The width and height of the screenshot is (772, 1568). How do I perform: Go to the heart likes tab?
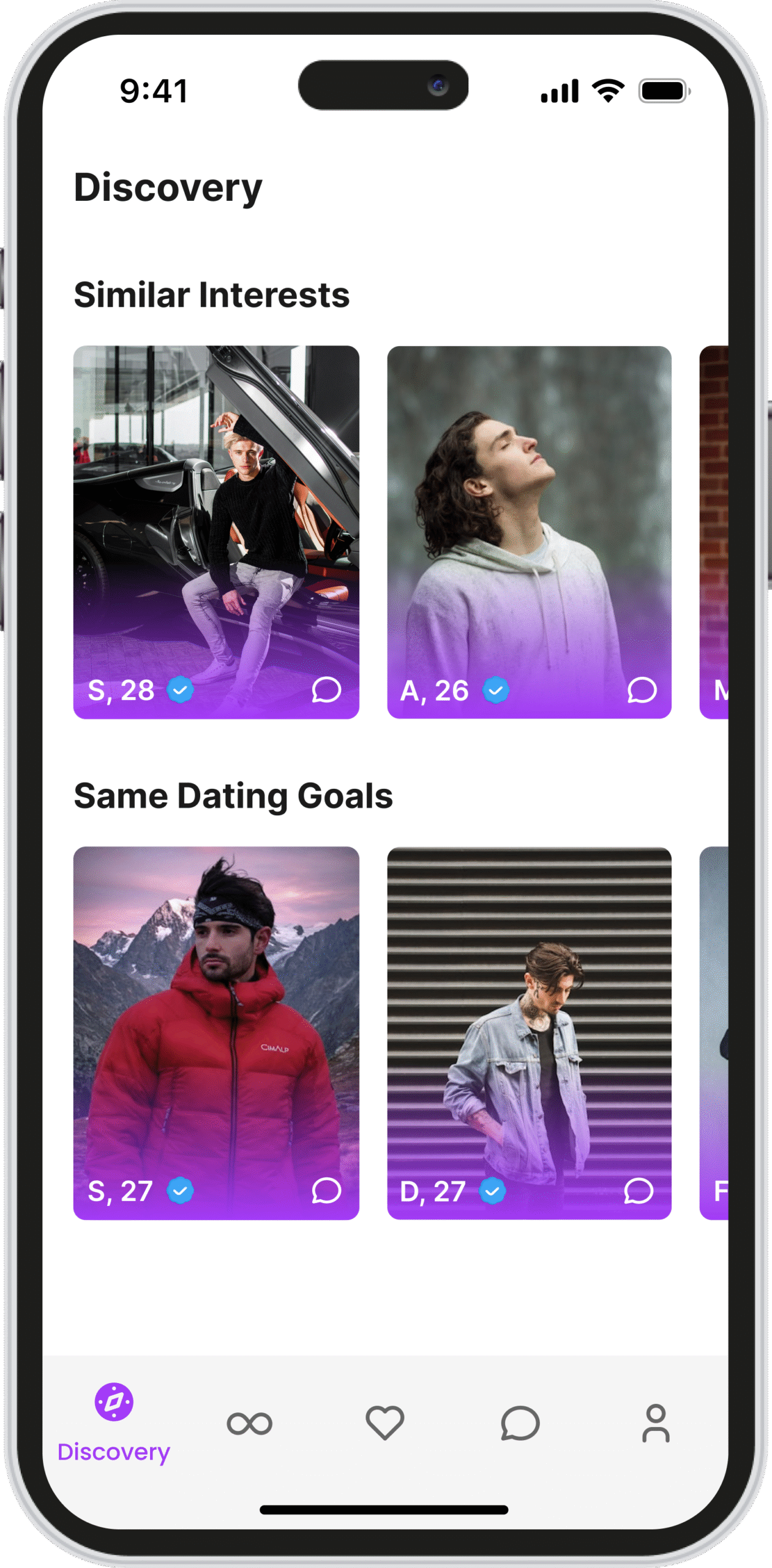pyautogui.click(x=384, y=1422)
